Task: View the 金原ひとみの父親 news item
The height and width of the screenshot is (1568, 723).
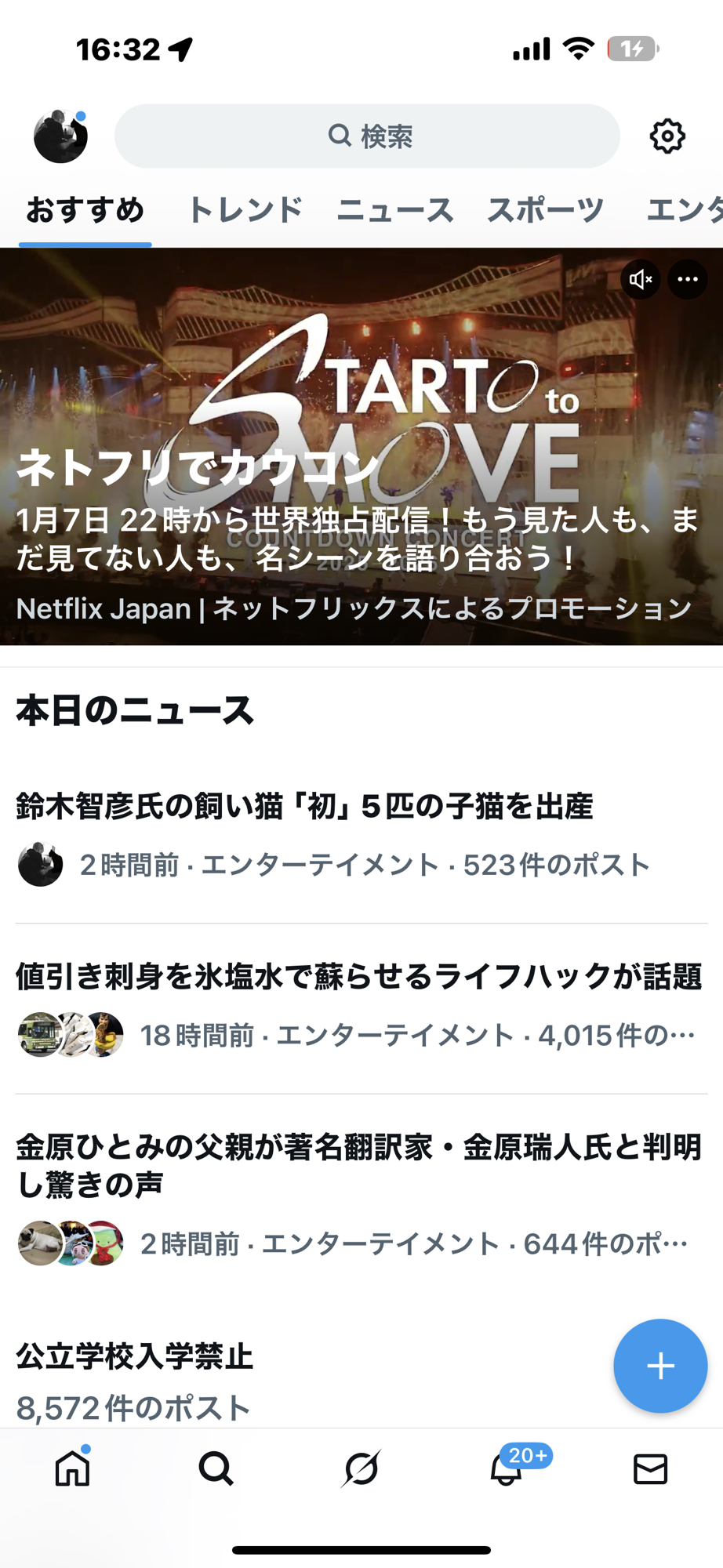Action: click(358, 1165)
